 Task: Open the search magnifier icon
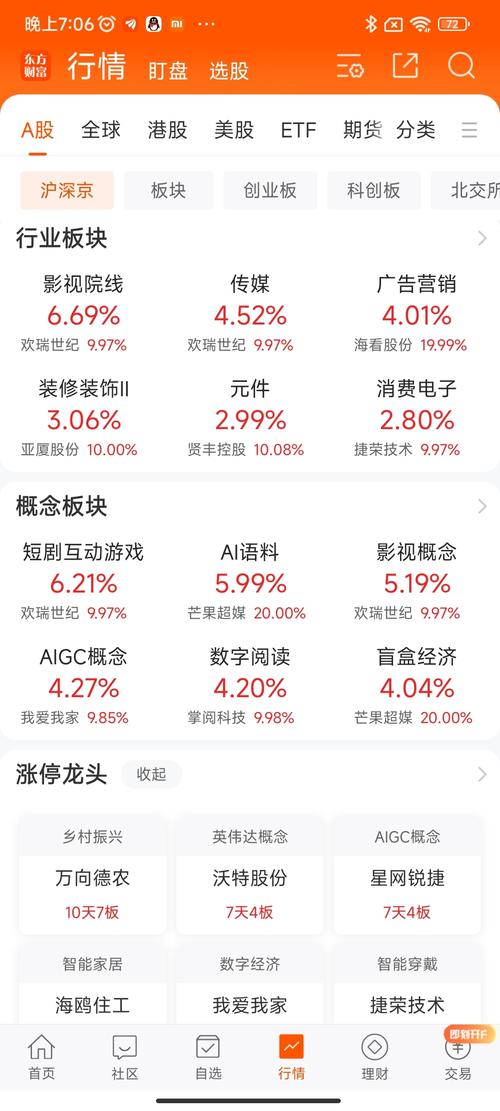[x=461, y=66]
